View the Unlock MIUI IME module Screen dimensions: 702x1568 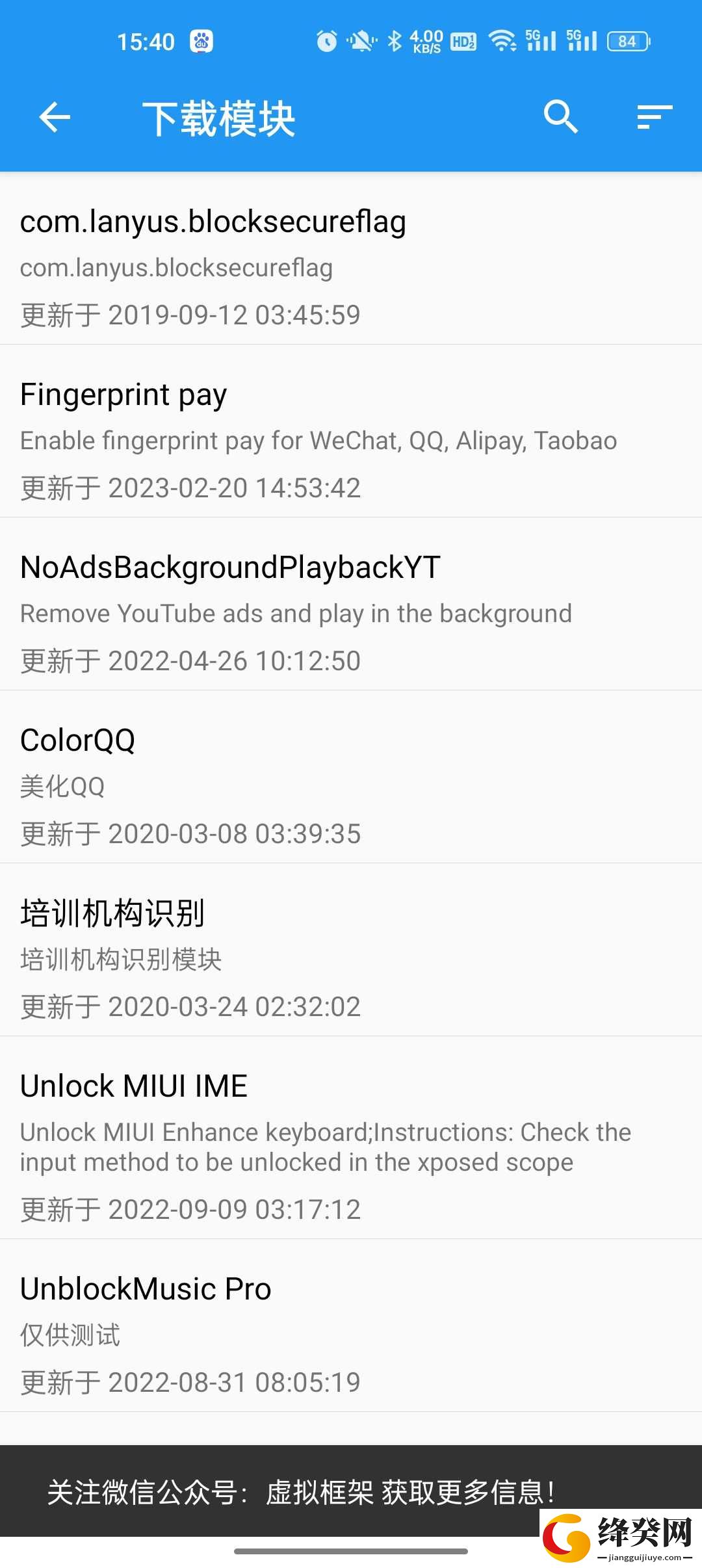(351, 1138)
